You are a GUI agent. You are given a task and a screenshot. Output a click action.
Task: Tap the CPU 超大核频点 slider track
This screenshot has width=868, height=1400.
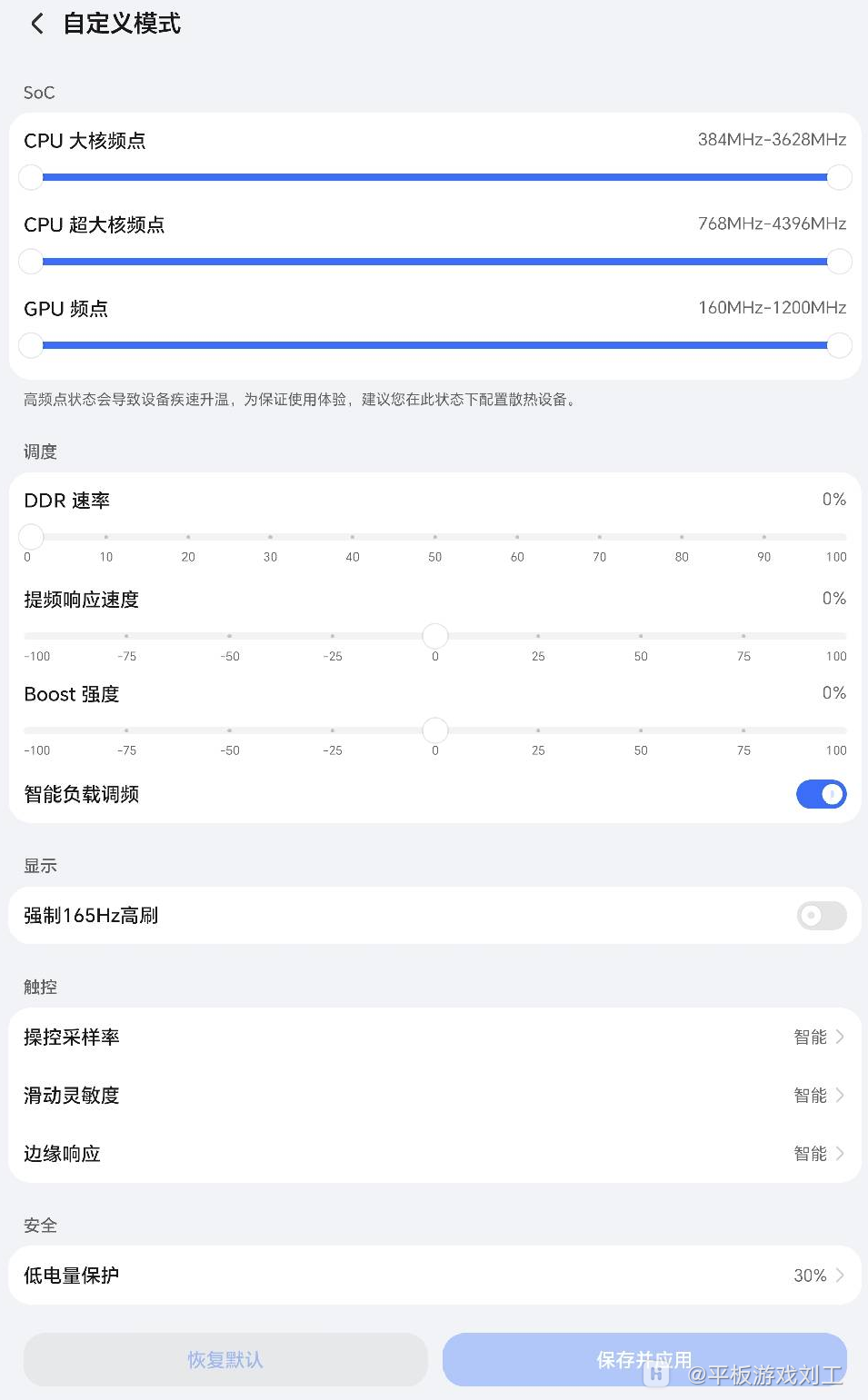point(434,262)
